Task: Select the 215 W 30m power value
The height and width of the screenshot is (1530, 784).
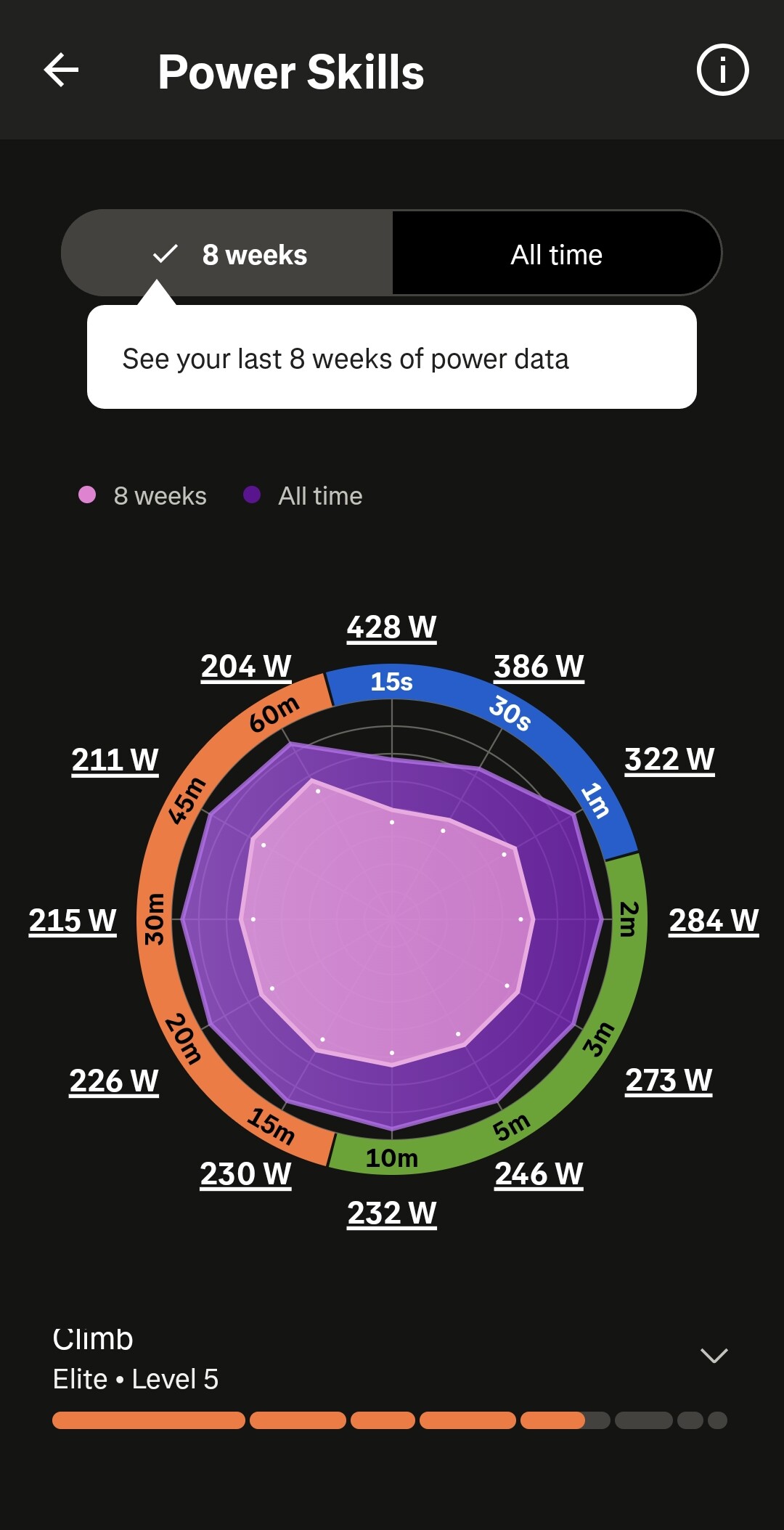Action: (x=73, y=921)
